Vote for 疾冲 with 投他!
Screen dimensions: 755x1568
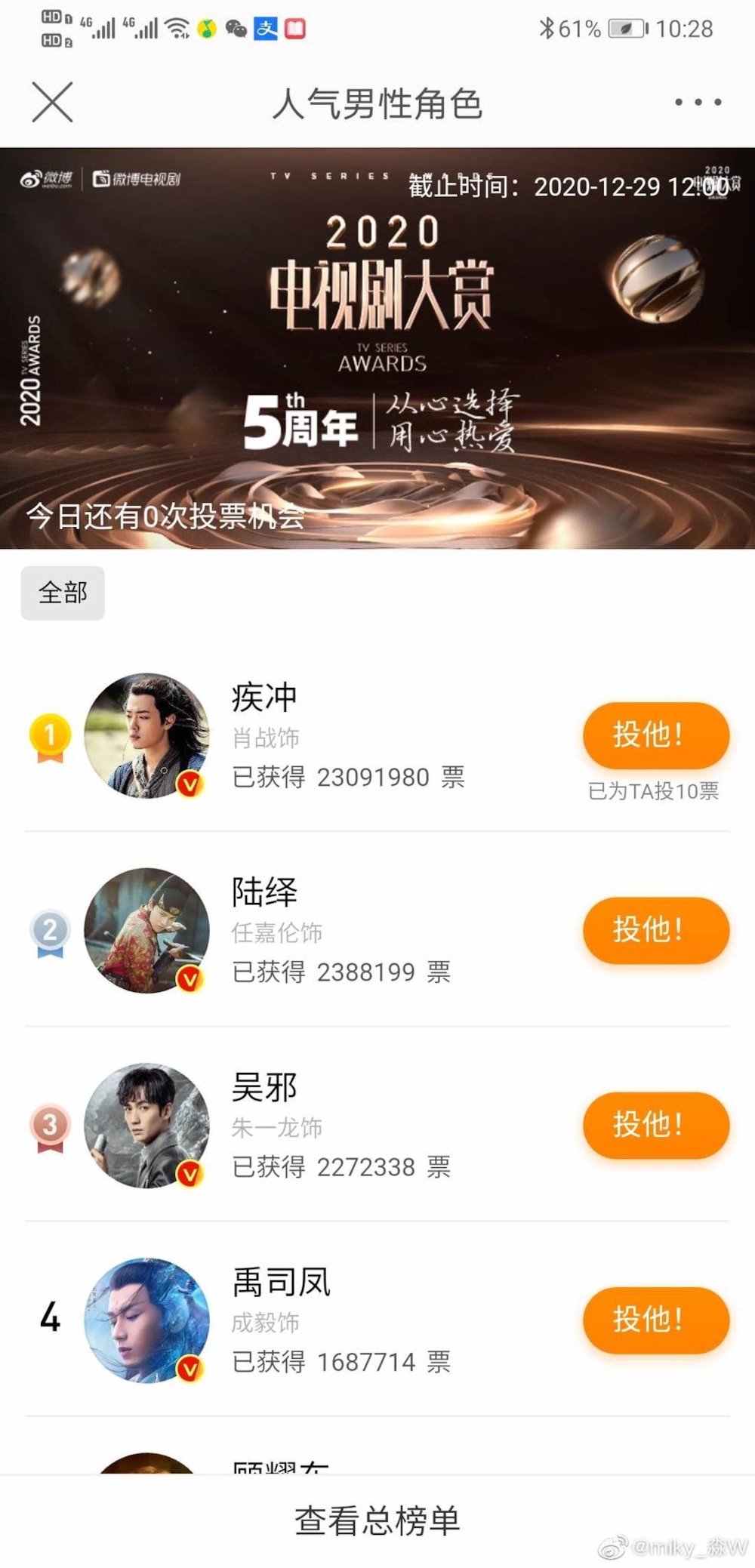click(x=655, y=735)
